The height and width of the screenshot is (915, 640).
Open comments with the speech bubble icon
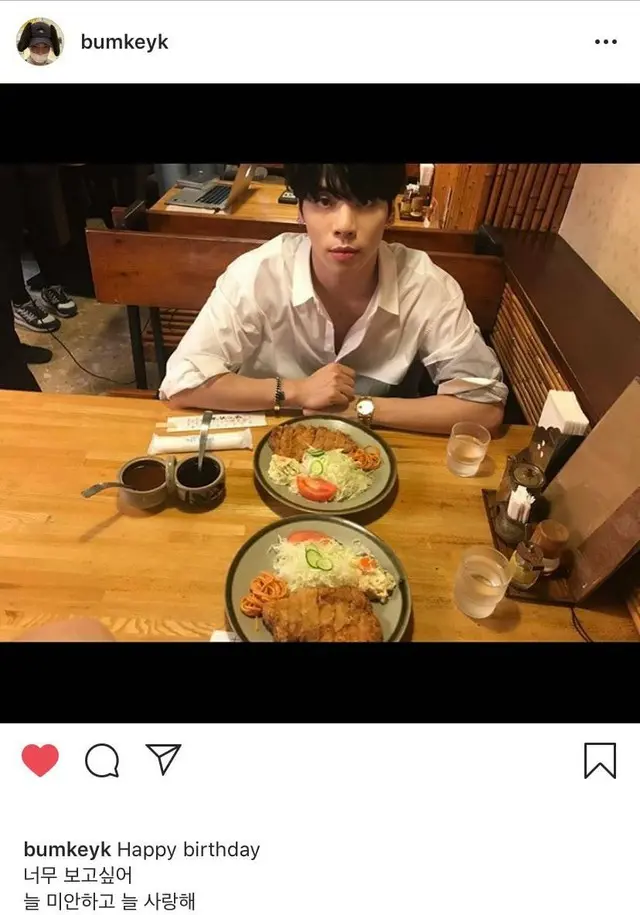tap(102, 760)
